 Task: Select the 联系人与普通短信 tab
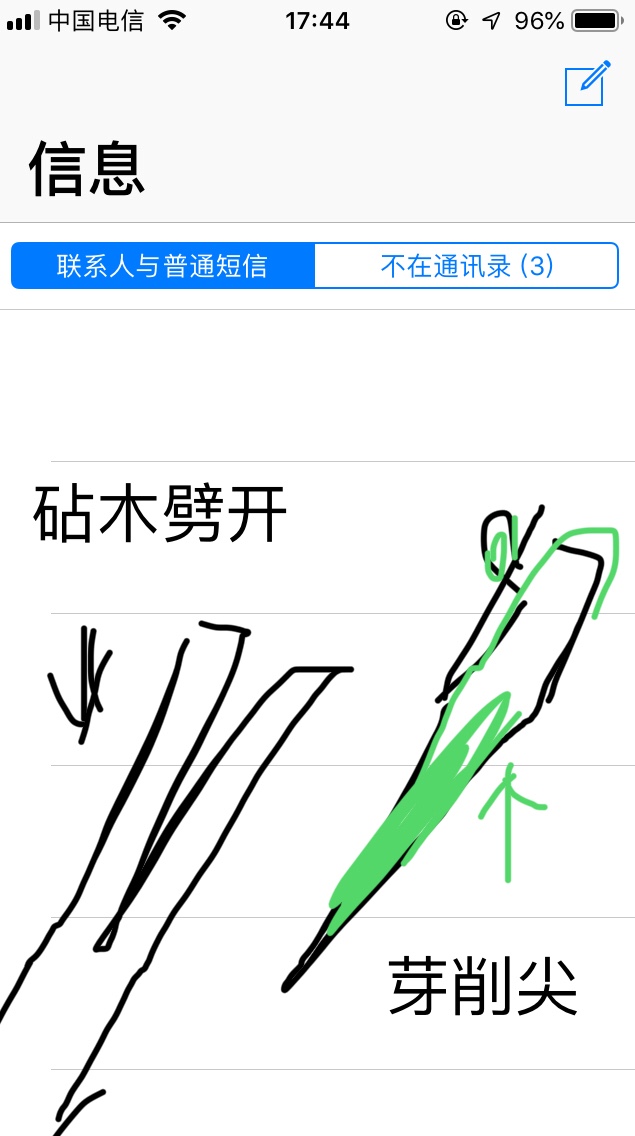(163, 266)
